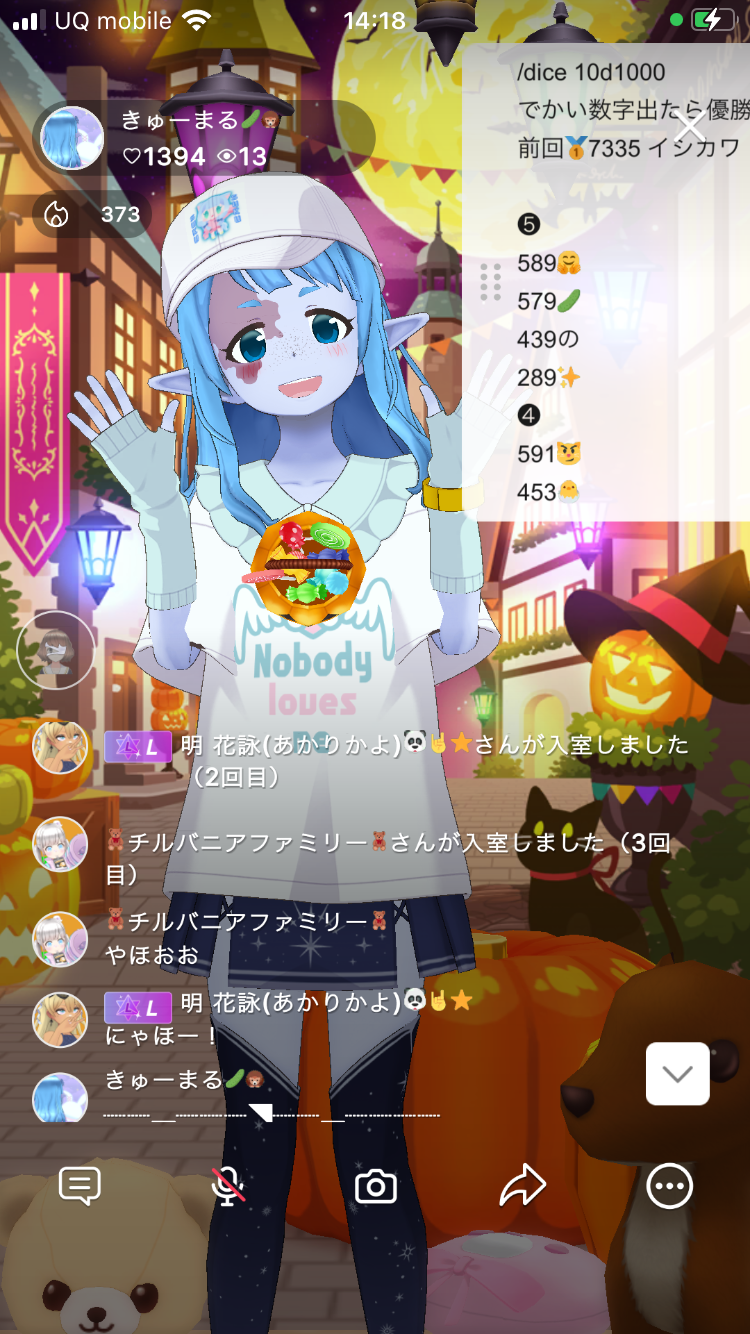Screen dimensions: 750x1334
Task: Close the dice results panel
Action: [689, 128]
